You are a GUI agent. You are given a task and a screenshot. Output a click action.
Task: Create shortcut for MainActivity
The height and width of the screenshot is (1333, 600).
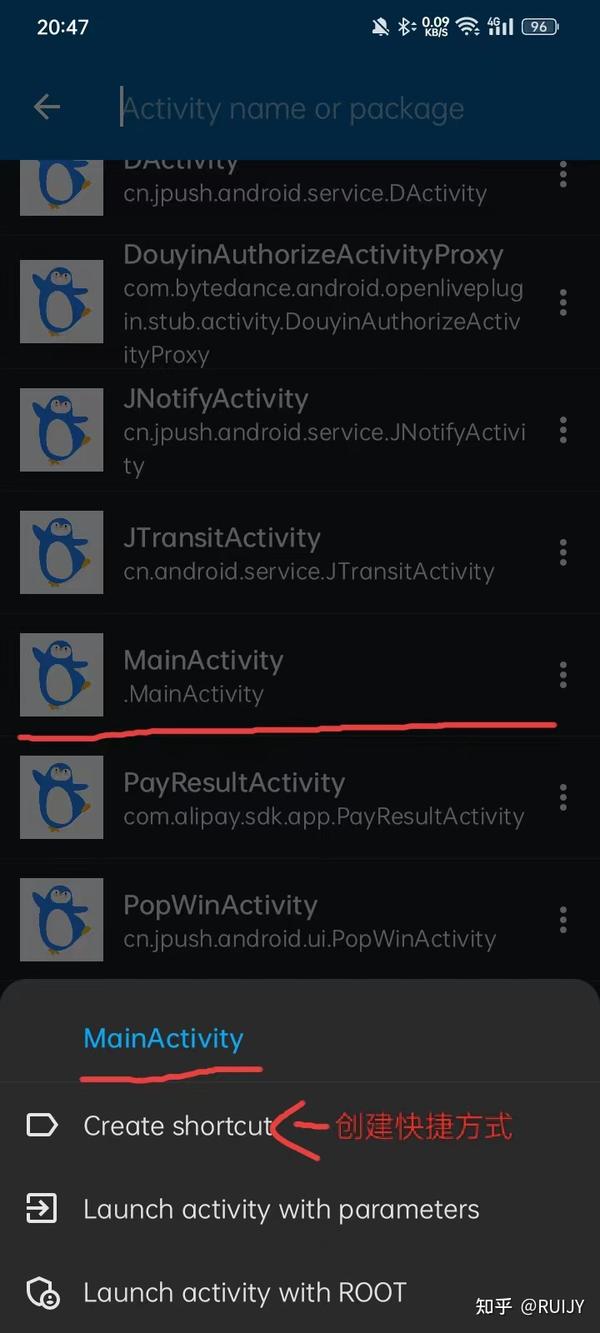pyautogui.click(x=178, y=1126)
